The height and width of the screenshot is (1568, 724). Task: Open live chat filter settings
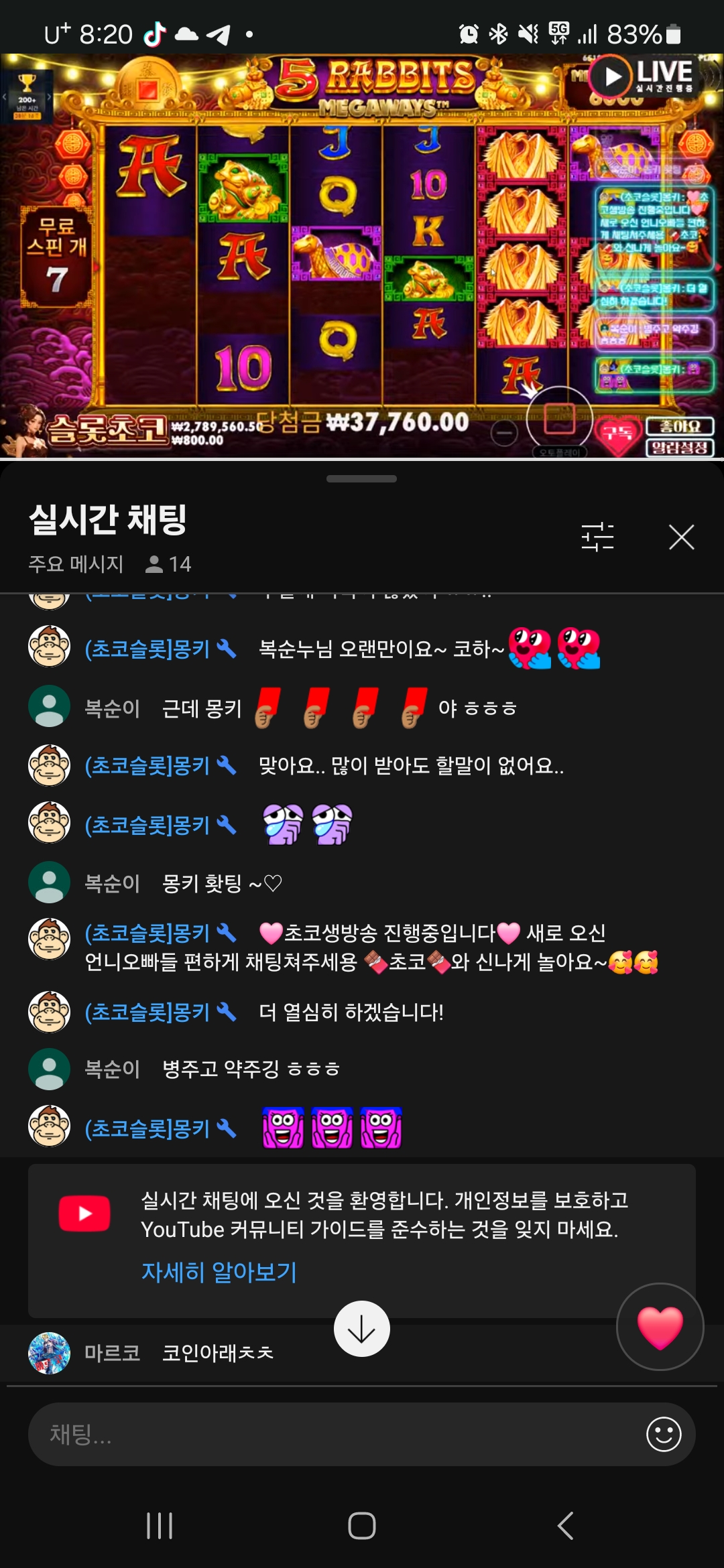click(597, 537)
